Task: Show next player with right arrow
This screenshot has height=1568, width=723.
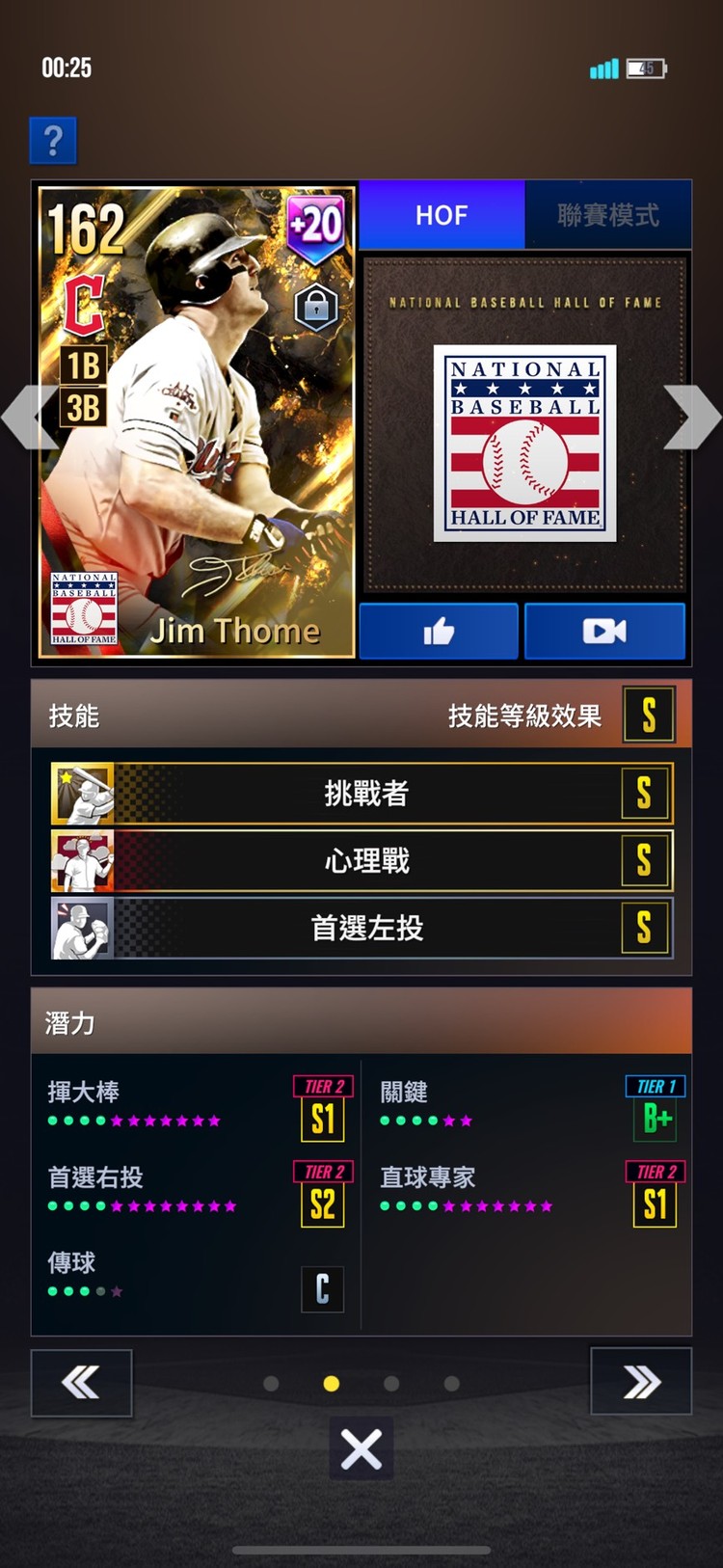Action: pos(692,417)
